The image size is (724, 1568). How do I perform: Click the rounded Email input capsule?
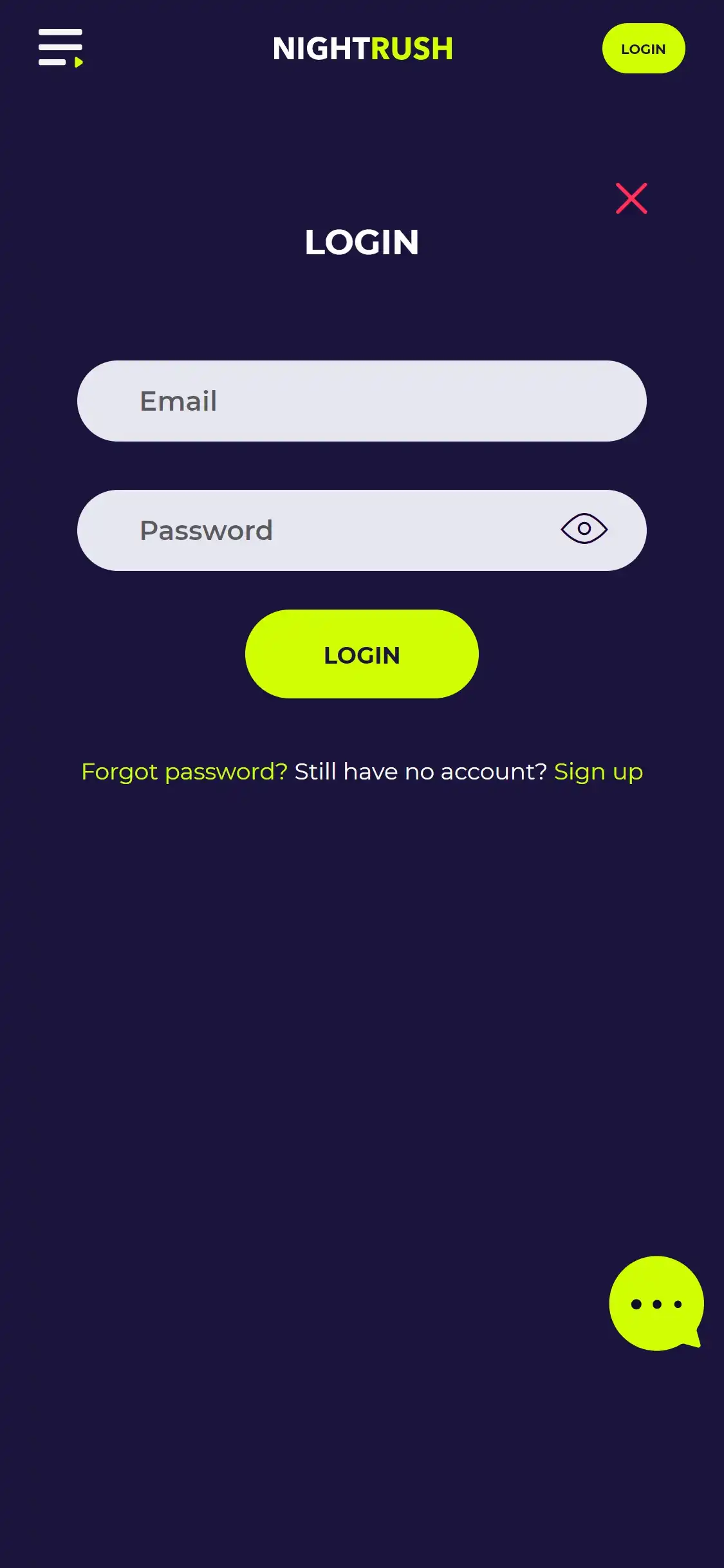pos(362,400)
